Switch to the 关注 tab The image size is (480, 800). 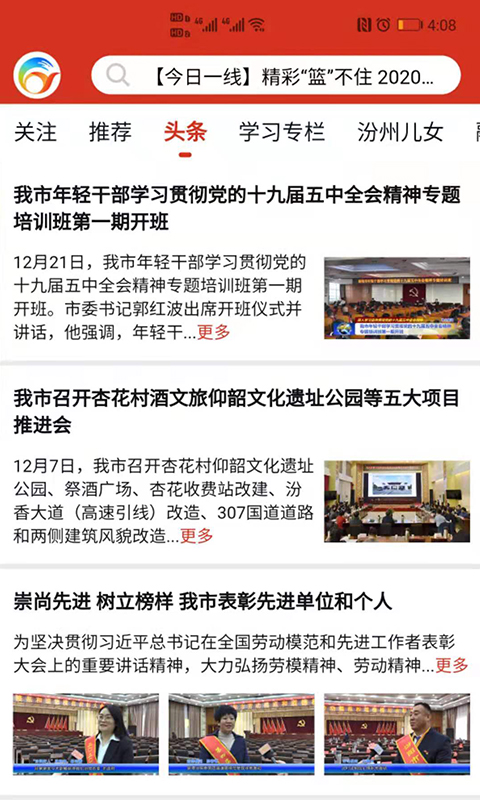pos(35,132)
